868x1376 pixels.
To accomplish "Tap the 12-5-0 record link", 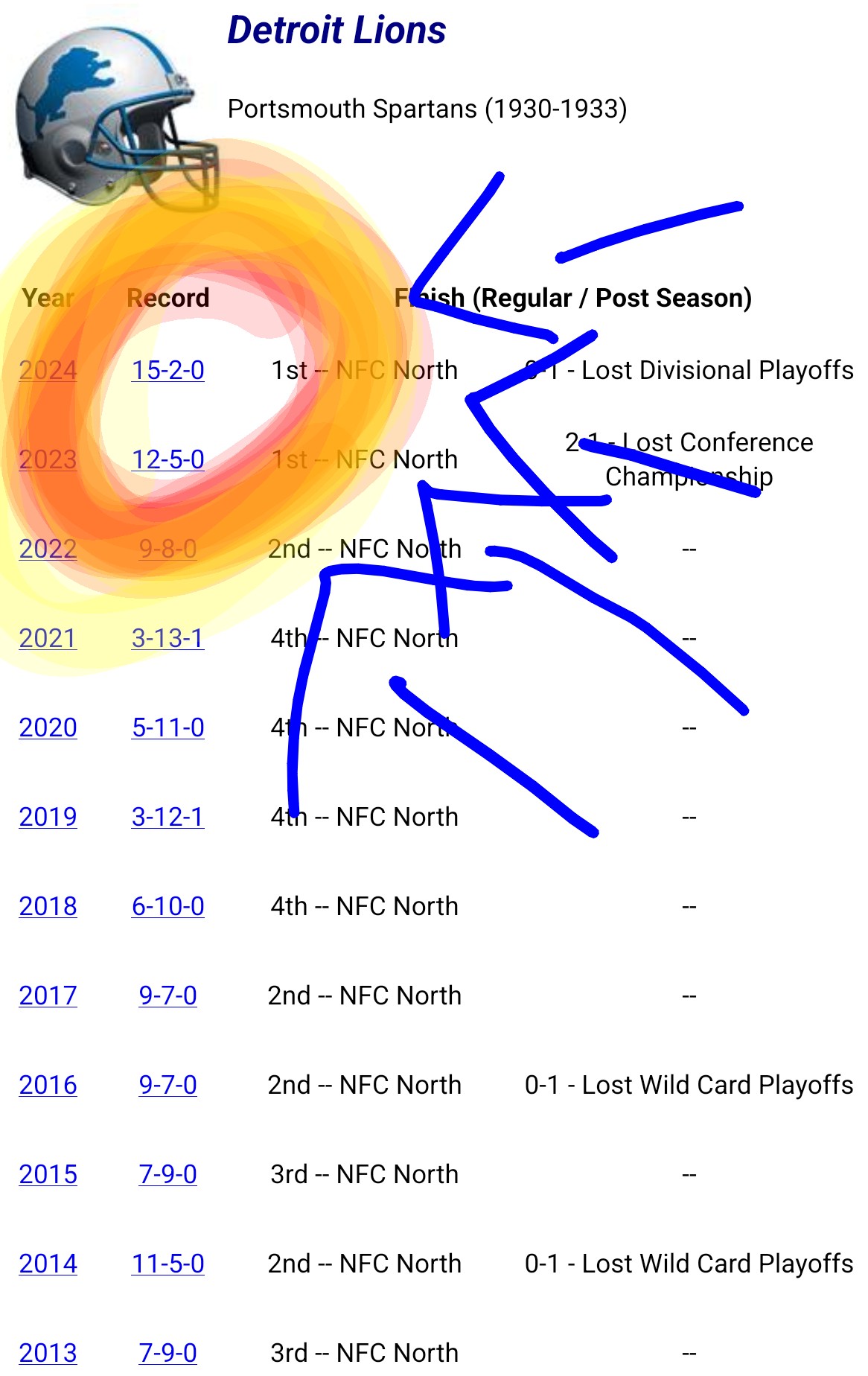I will [x=168, y=459].
